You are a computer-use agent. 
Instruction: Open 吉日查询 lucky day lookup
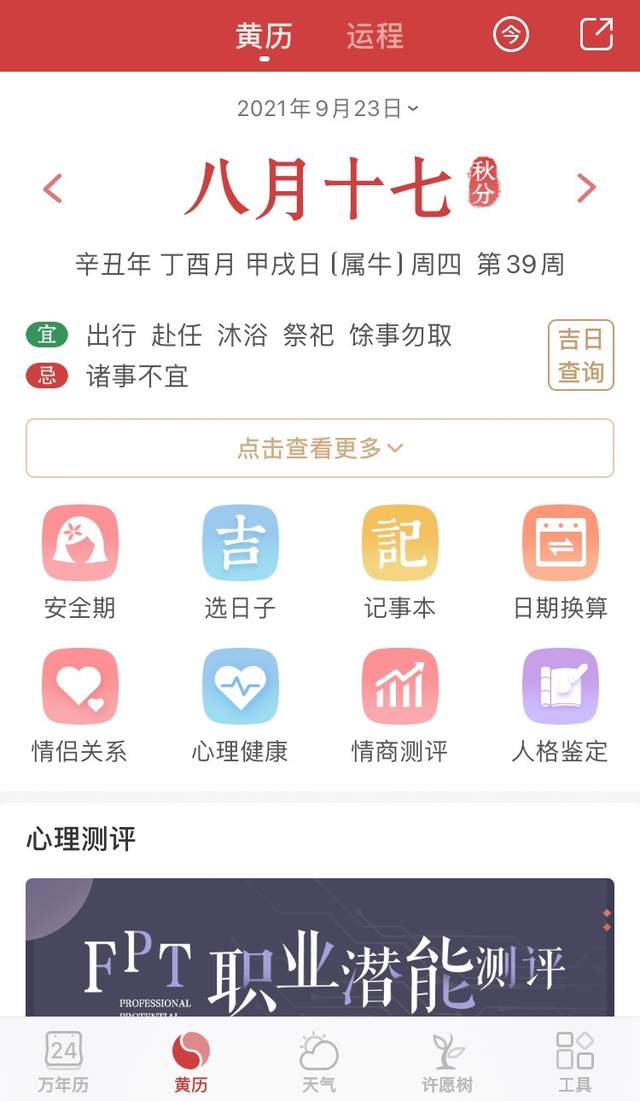click(580, 355)
